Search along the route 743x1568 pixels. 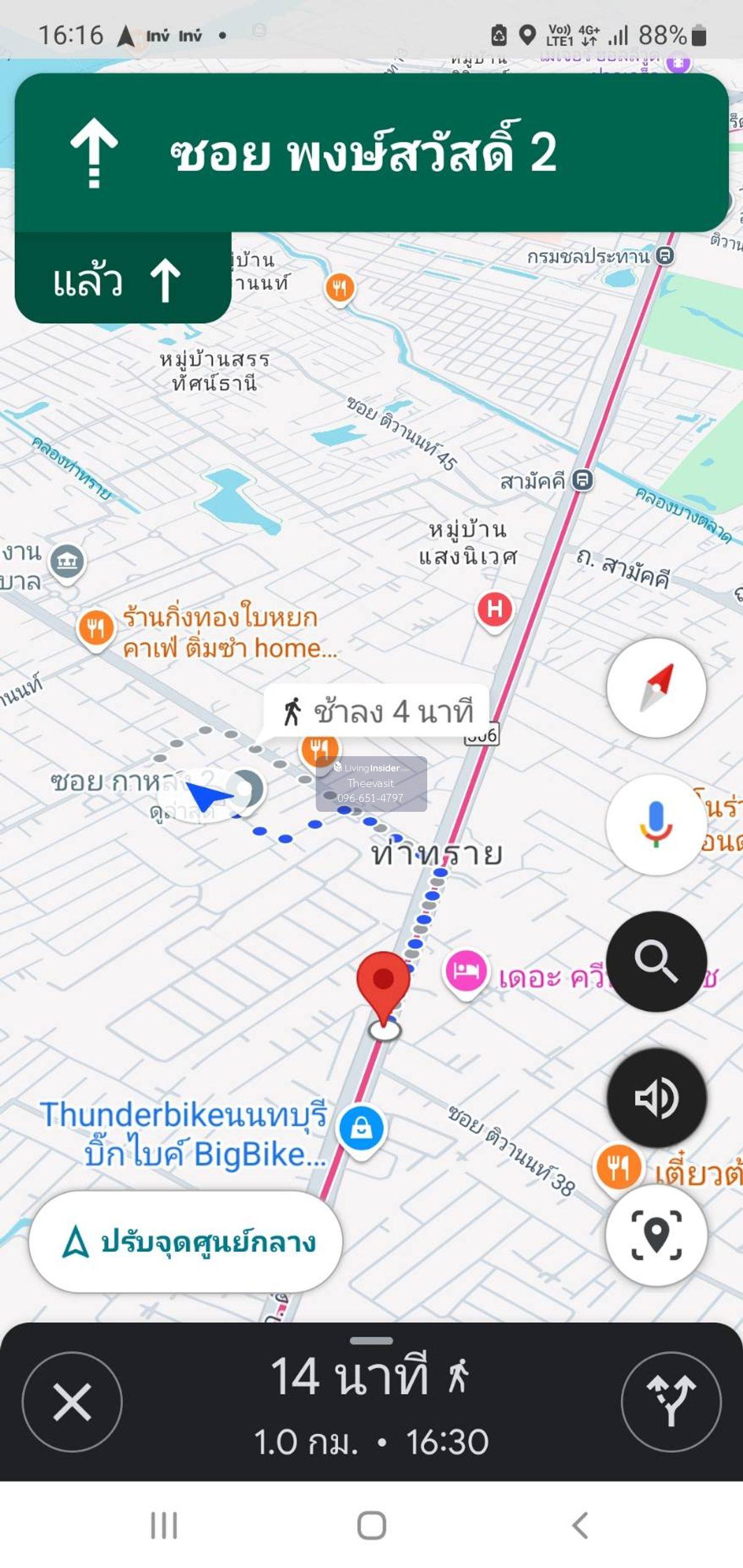tap(656, 961)
